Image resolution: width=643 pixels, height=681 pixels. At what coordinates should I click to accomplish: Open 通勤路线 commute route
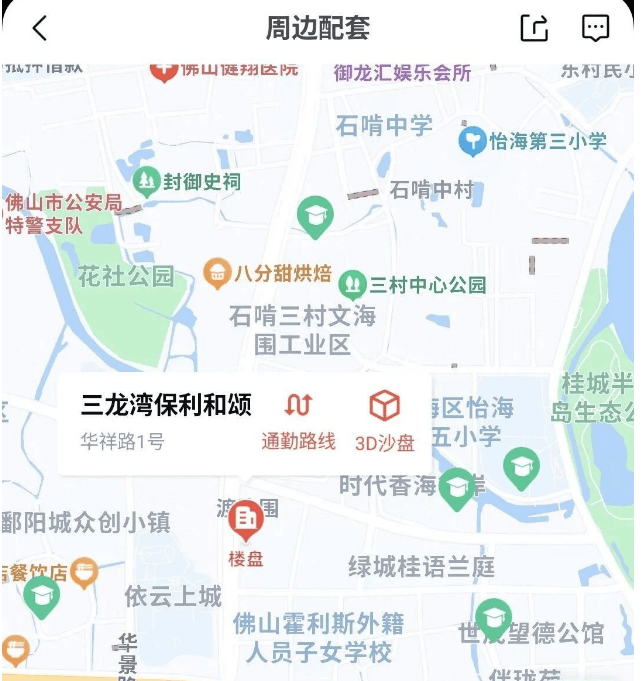click(x=298, y=420)
